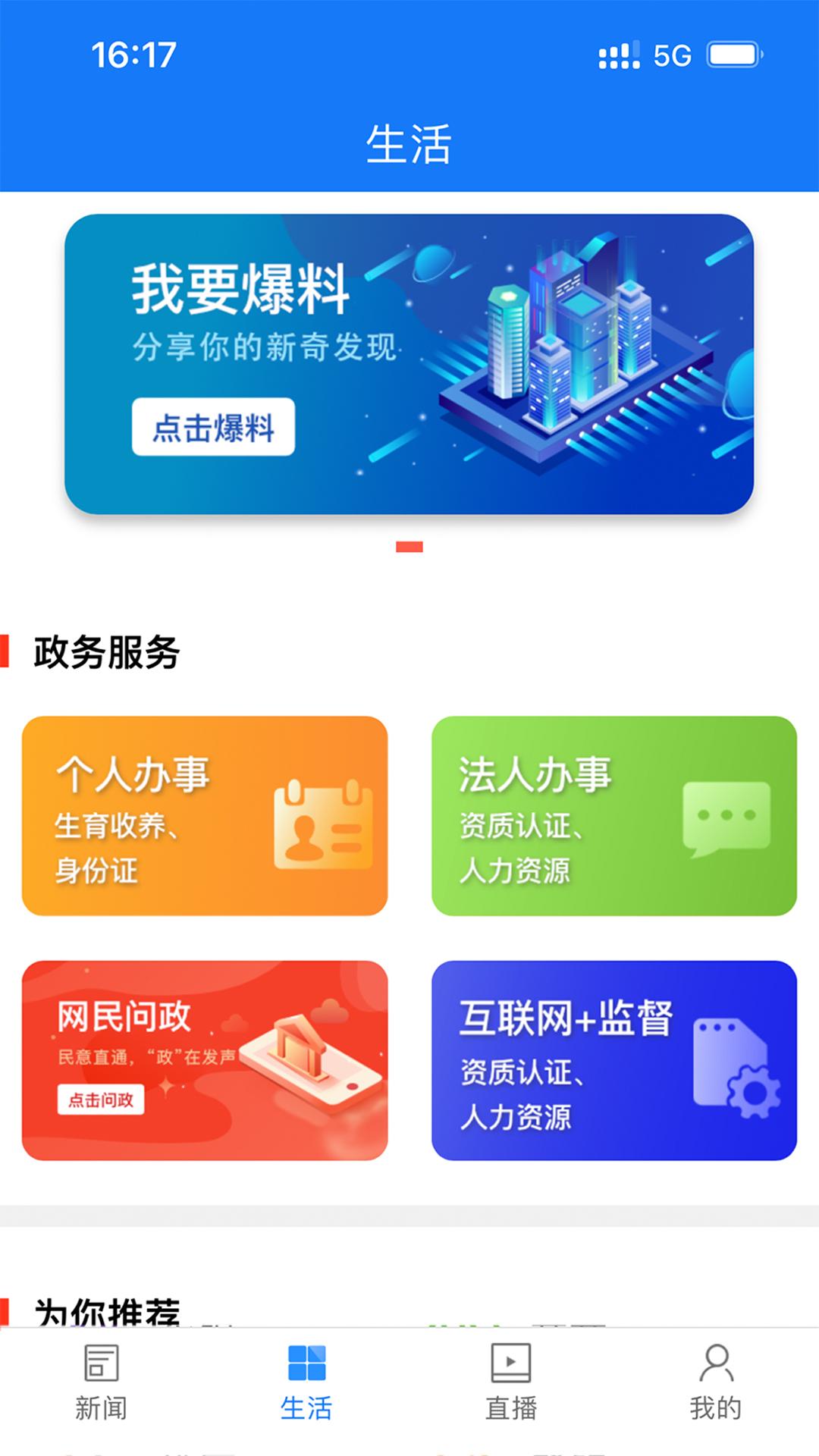Open the 我要爆料 banner
Screen dimensions: 819x1456
click(409, 364)
